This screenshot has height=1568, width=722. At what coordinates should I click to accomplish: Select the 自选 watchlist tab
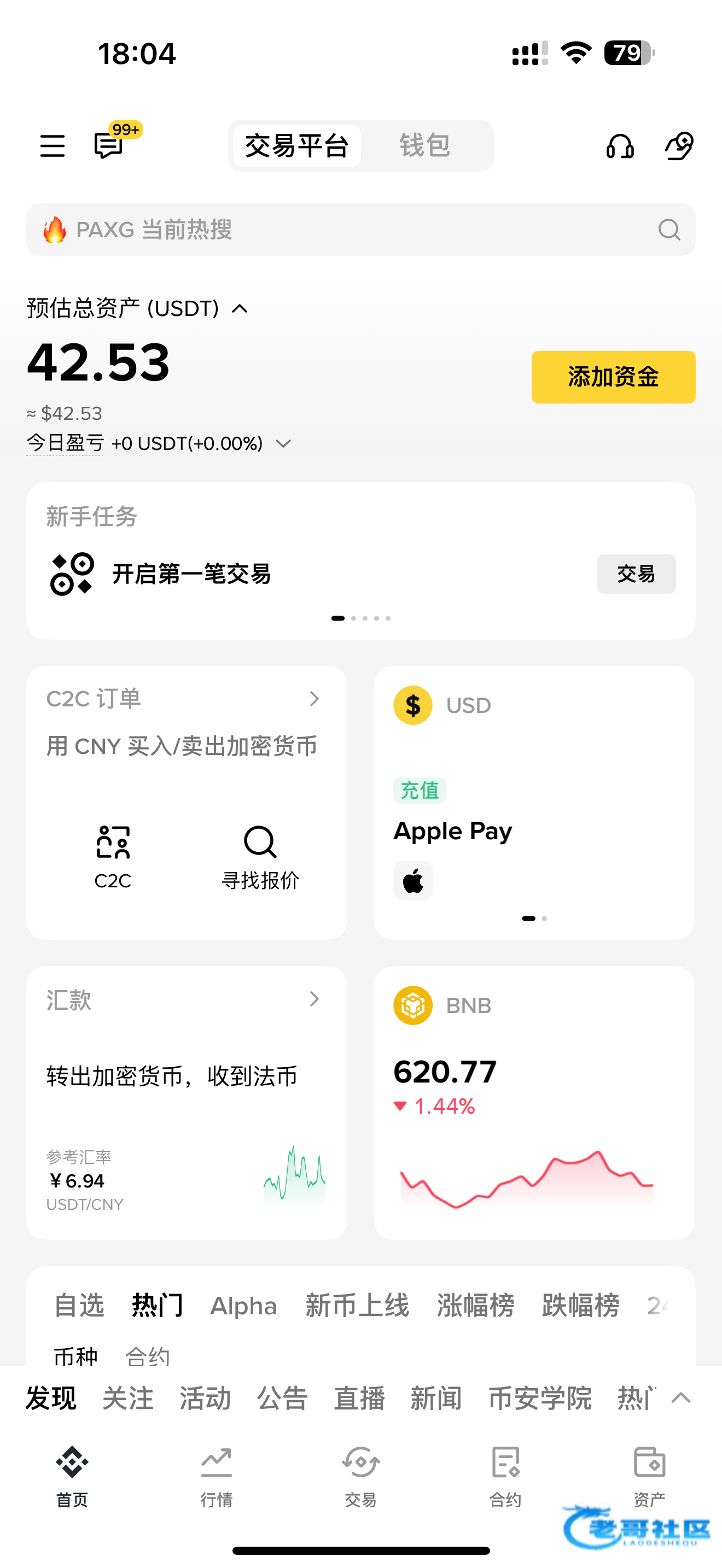[x=79, y=1306]
